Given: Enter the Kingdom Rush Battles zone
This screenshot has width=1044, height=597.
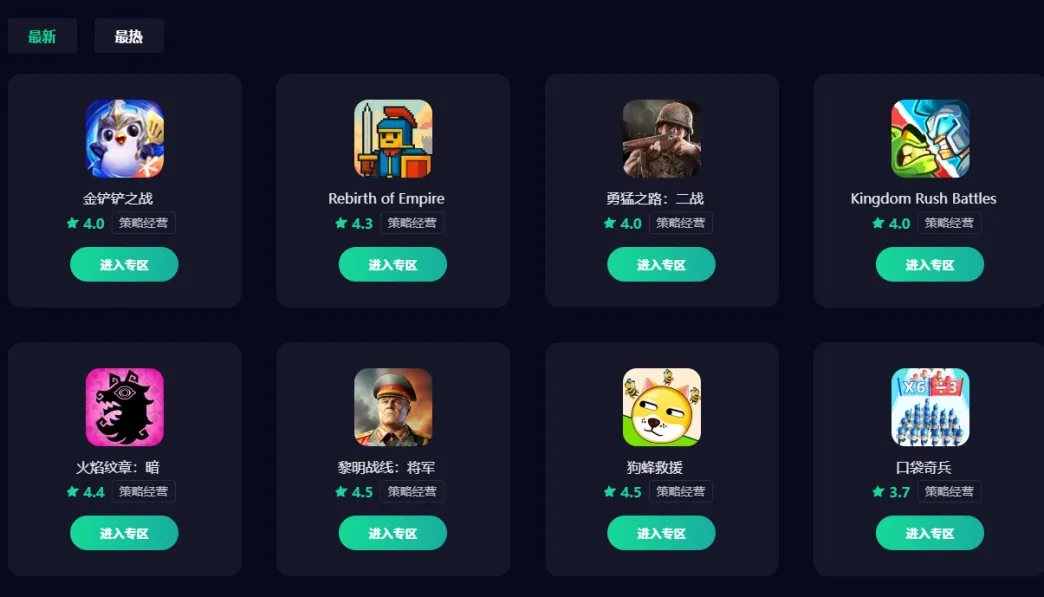Looking at the screenshot, I should click(930, 265).
